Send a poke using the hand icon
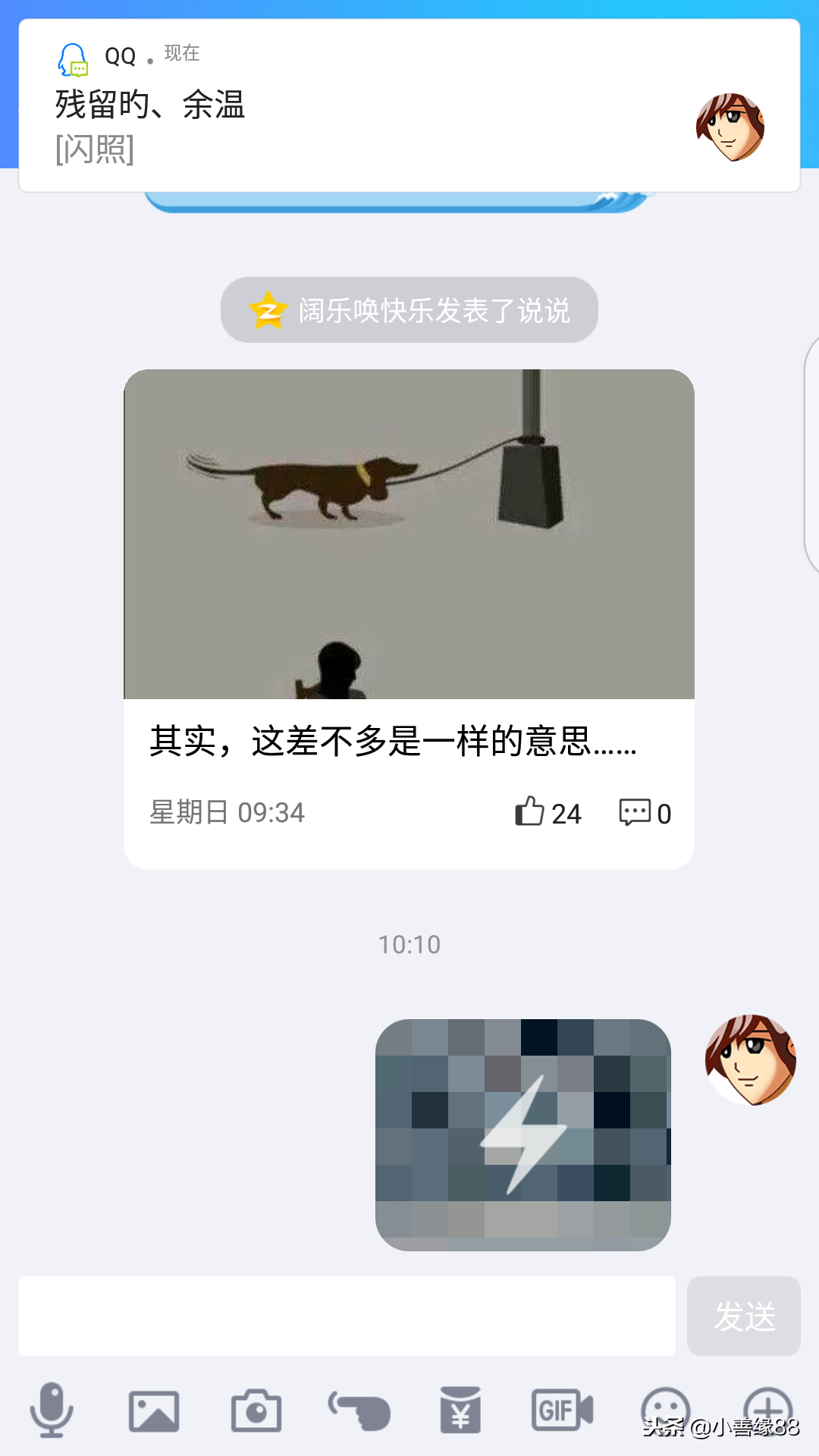819x1456 pixels. [359, 1410]
